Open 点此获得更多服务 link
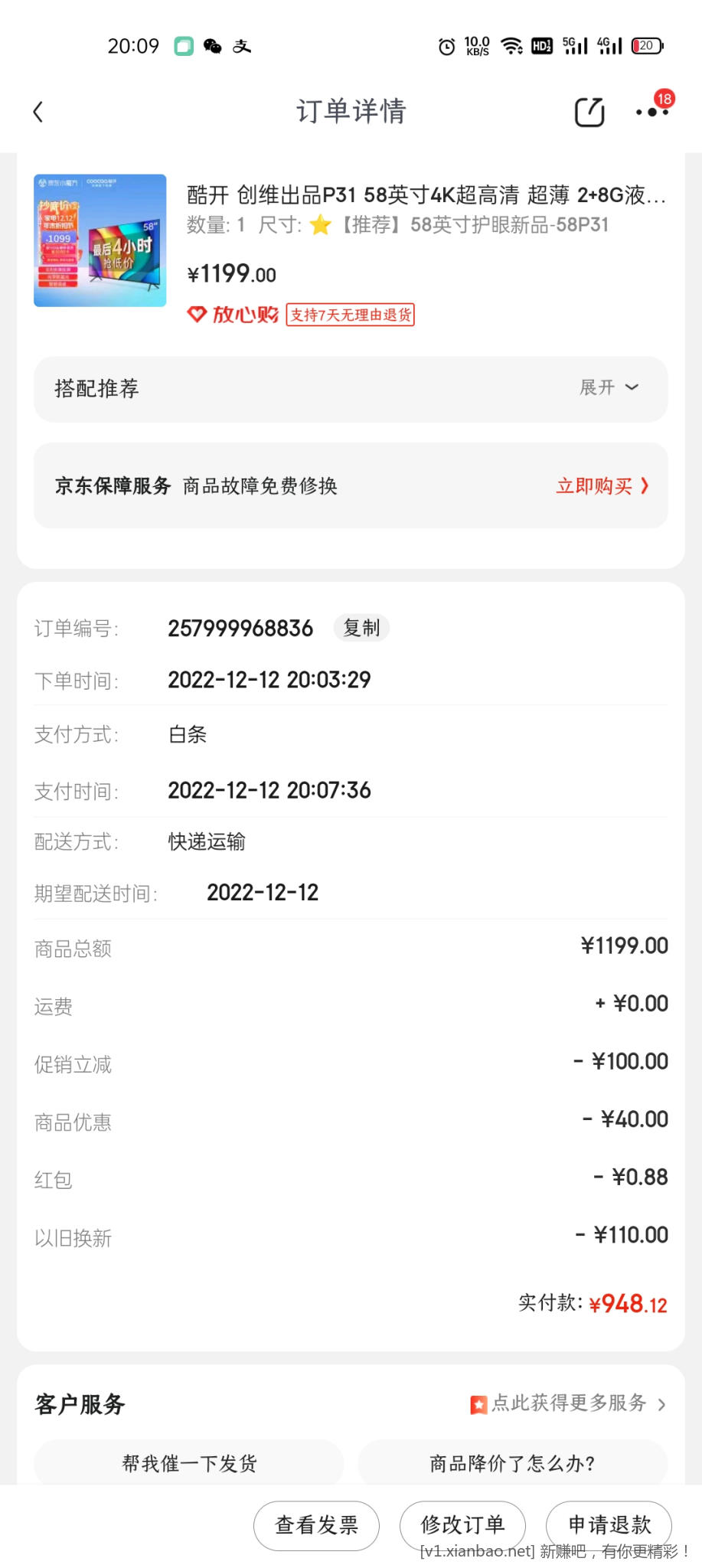 pyautogui.click(x=568, y=1403)
